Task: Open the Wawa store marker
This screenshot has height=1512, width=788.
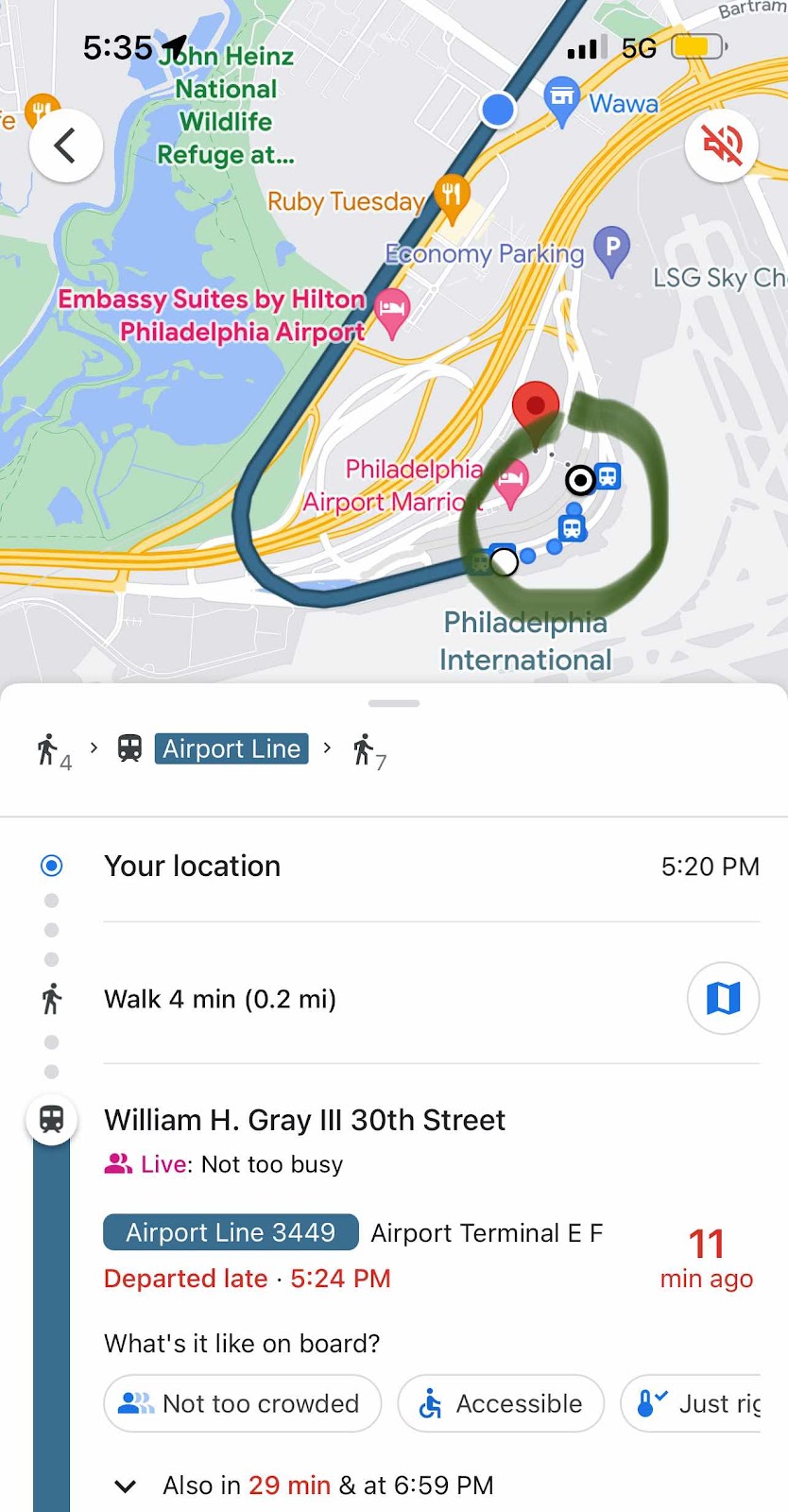Action: click(x=562, y=100)
